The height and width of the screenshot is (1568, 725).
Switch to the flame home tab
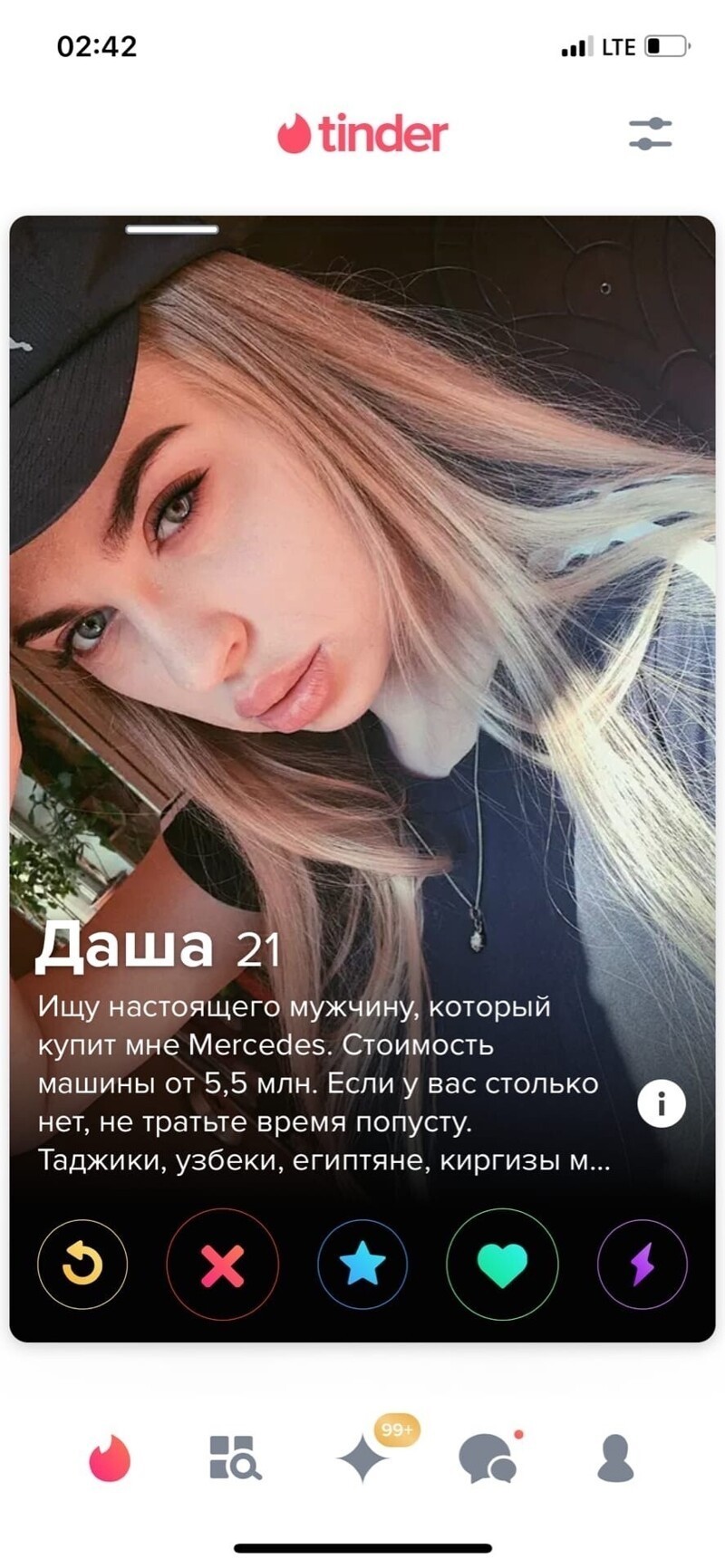click(x=110, y=1457)
